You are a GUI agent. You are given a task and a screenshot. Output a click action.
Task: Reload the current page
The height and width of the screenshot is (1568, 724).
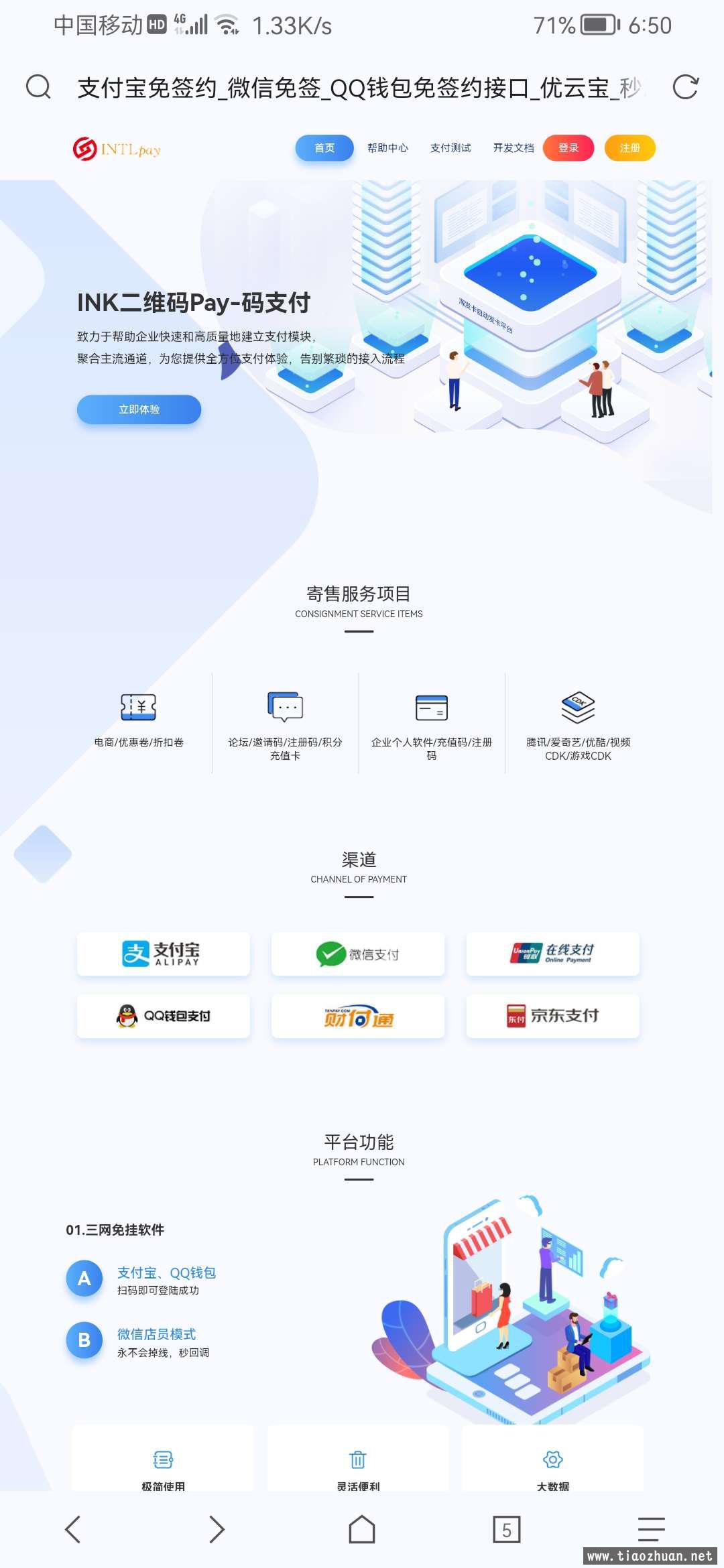(685, 87)
